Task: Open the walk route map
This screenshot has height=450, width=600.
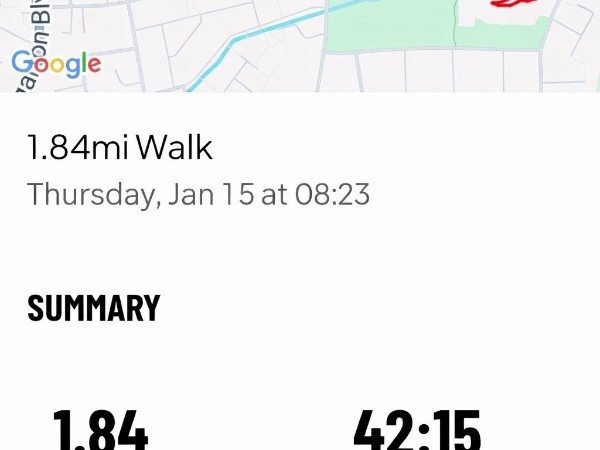Action: click(x=300, y=45)
